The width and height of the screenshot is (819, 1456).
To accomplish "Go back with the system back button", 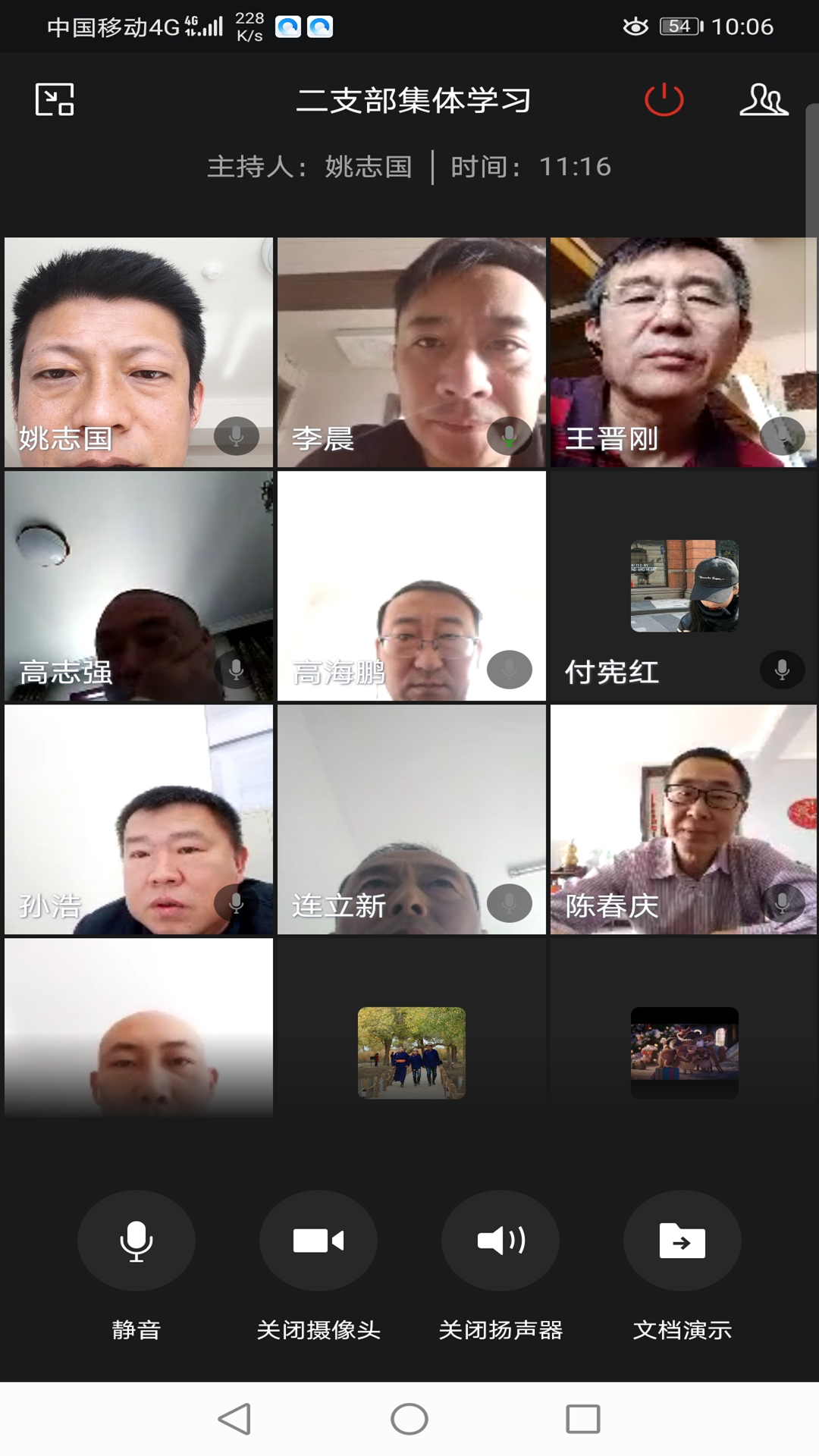I will coord(235,1419).
